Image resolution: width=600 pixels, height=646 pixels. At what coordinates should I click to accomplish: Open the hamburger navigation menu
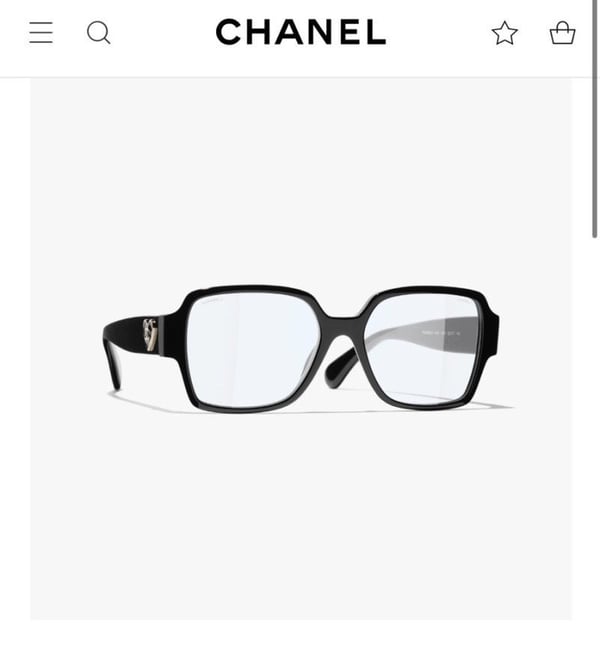(x=41, y=33)
